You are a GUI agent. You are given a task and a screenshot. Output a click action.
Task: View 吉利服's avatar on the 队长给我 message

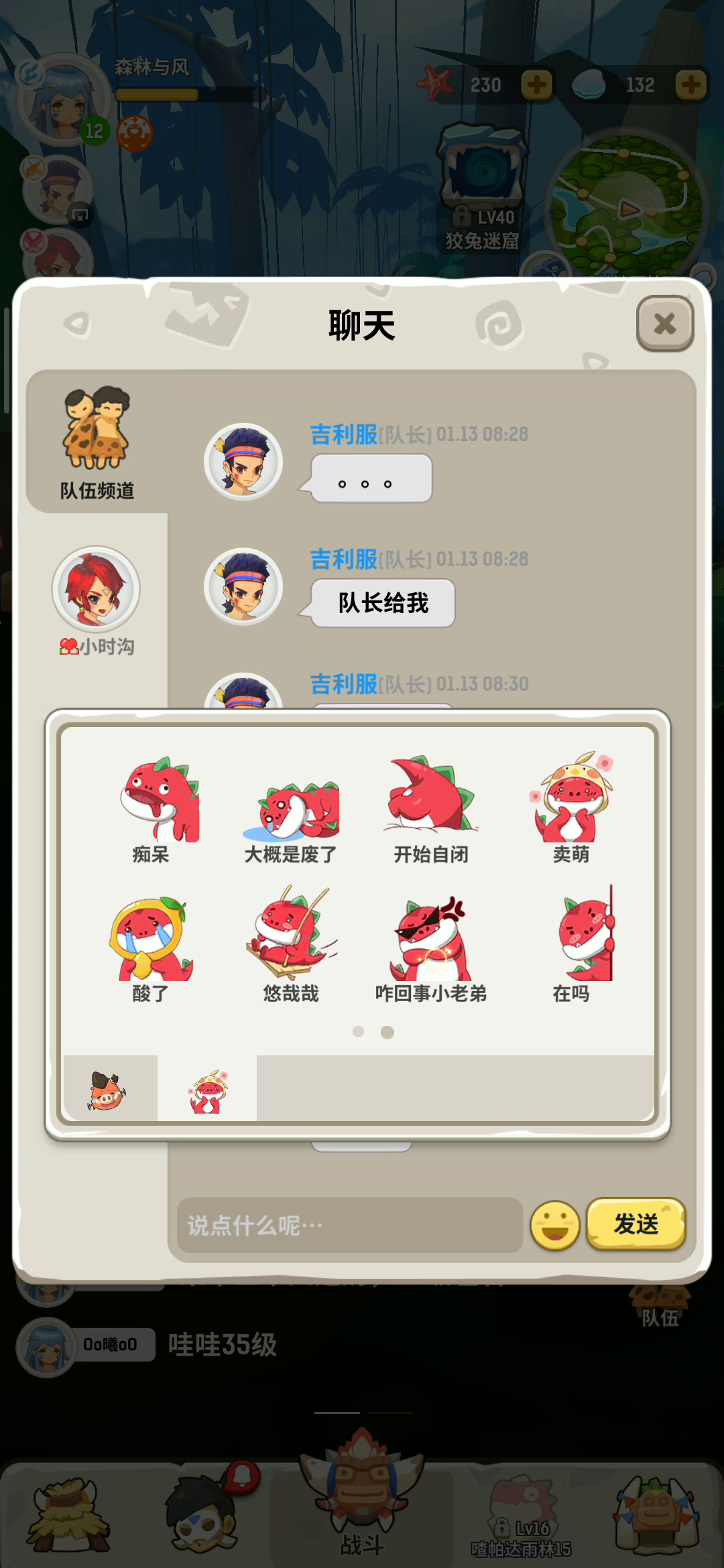(x=243, y=587)
